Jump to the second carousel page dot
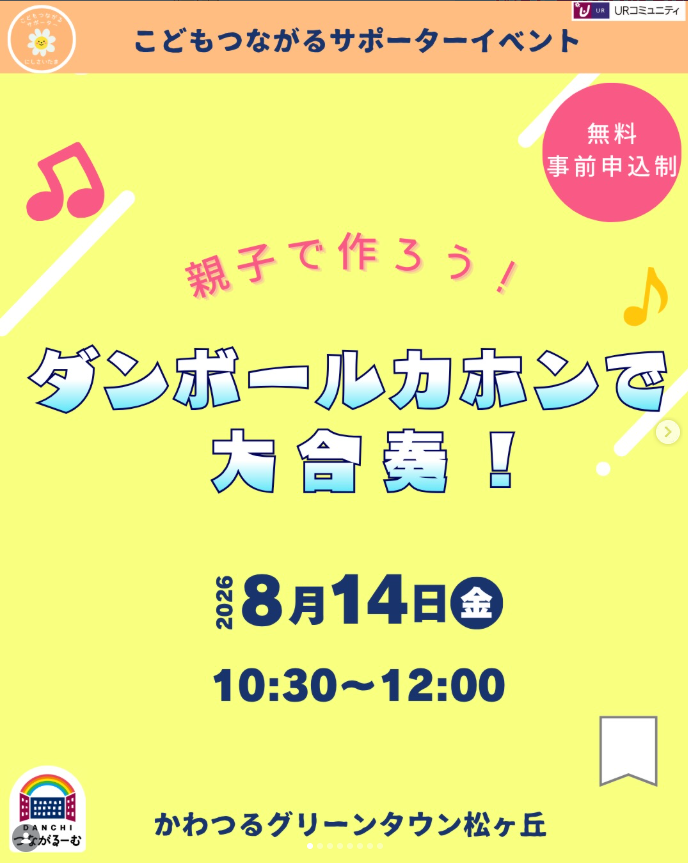This screenshot has width=688, height=863. [320, 846]
